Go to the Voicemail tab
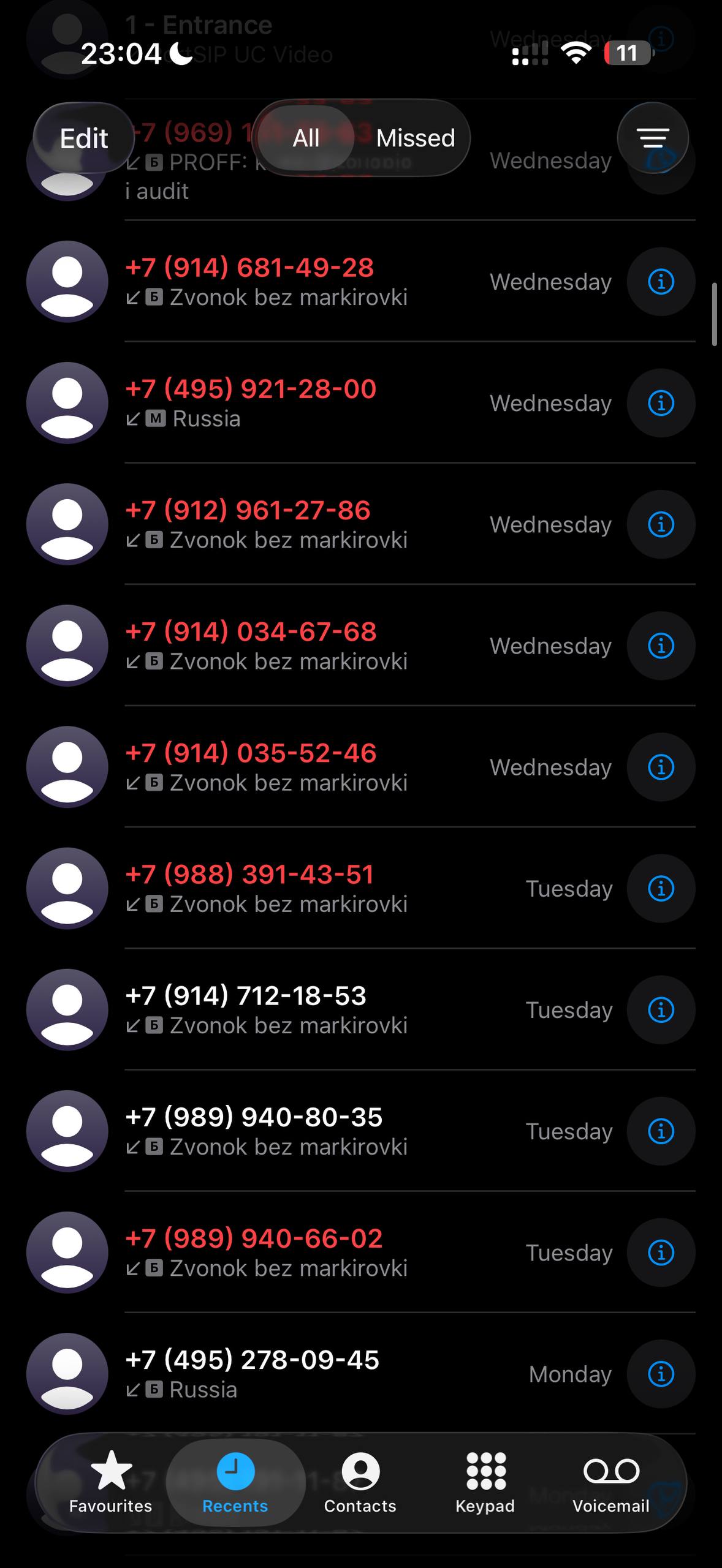The image size is (722, 1568). [x=611, y=1483]
